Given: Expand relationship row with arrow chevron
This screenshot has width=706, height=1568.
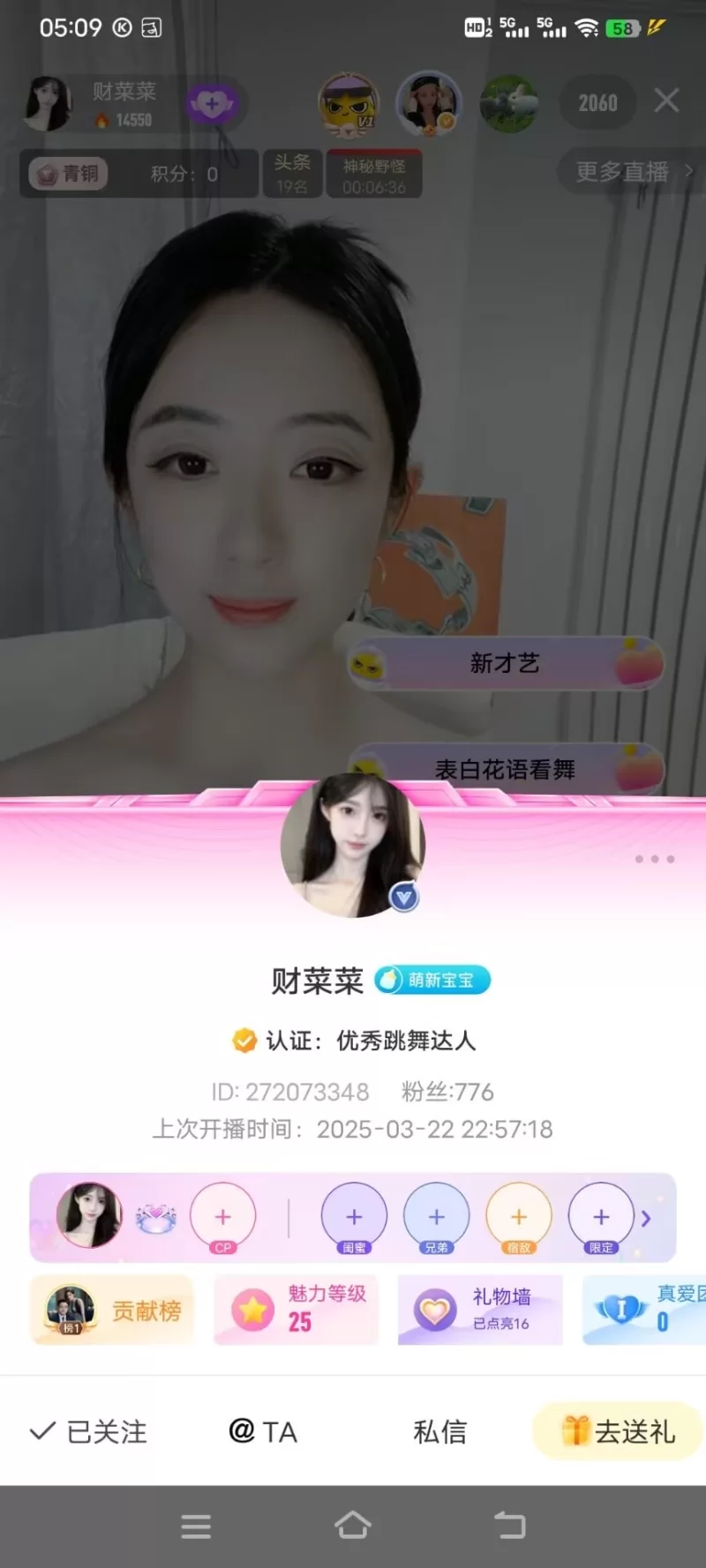Looking at the screenshot, I should coord(646,1219).
